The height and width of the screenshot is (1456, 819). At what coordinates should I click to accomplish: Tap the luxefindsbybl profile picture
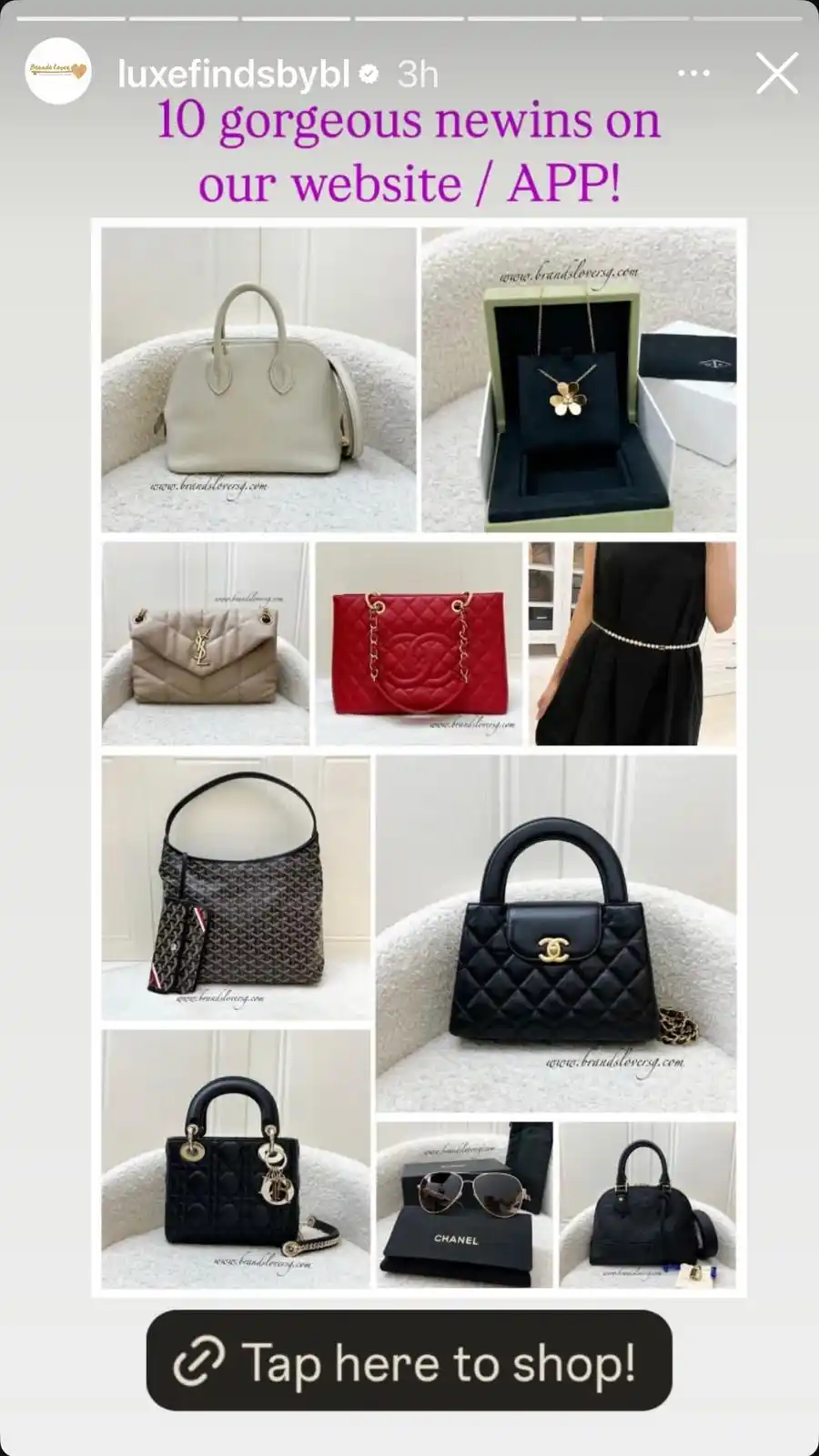tap(58, 71)
